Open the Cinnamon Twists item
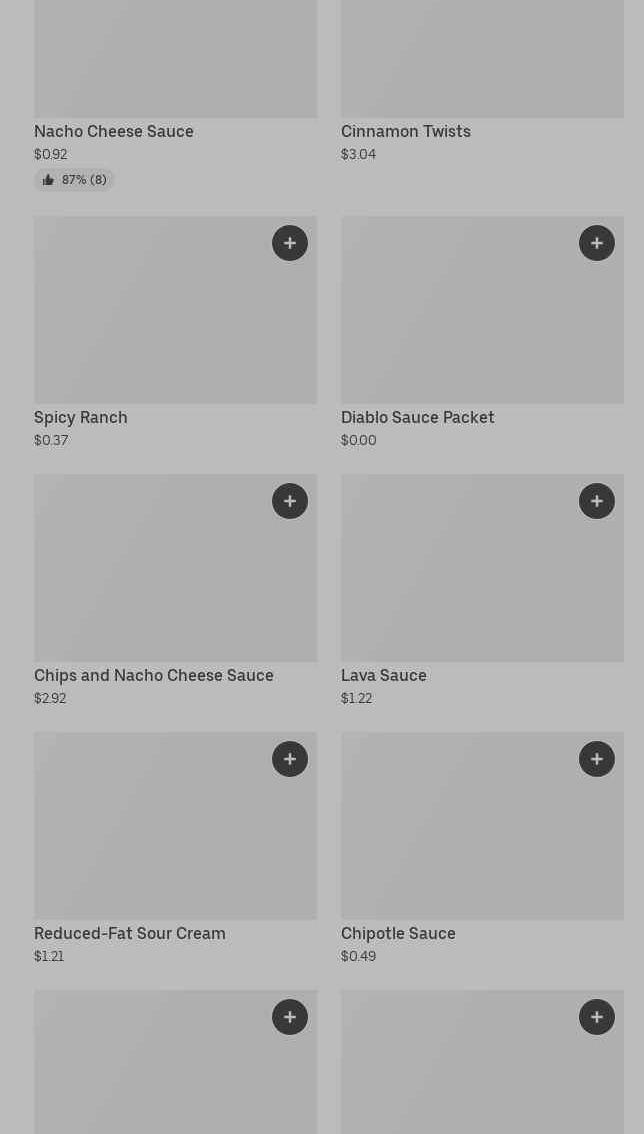Screen dimensions: 644x1134 482,82
